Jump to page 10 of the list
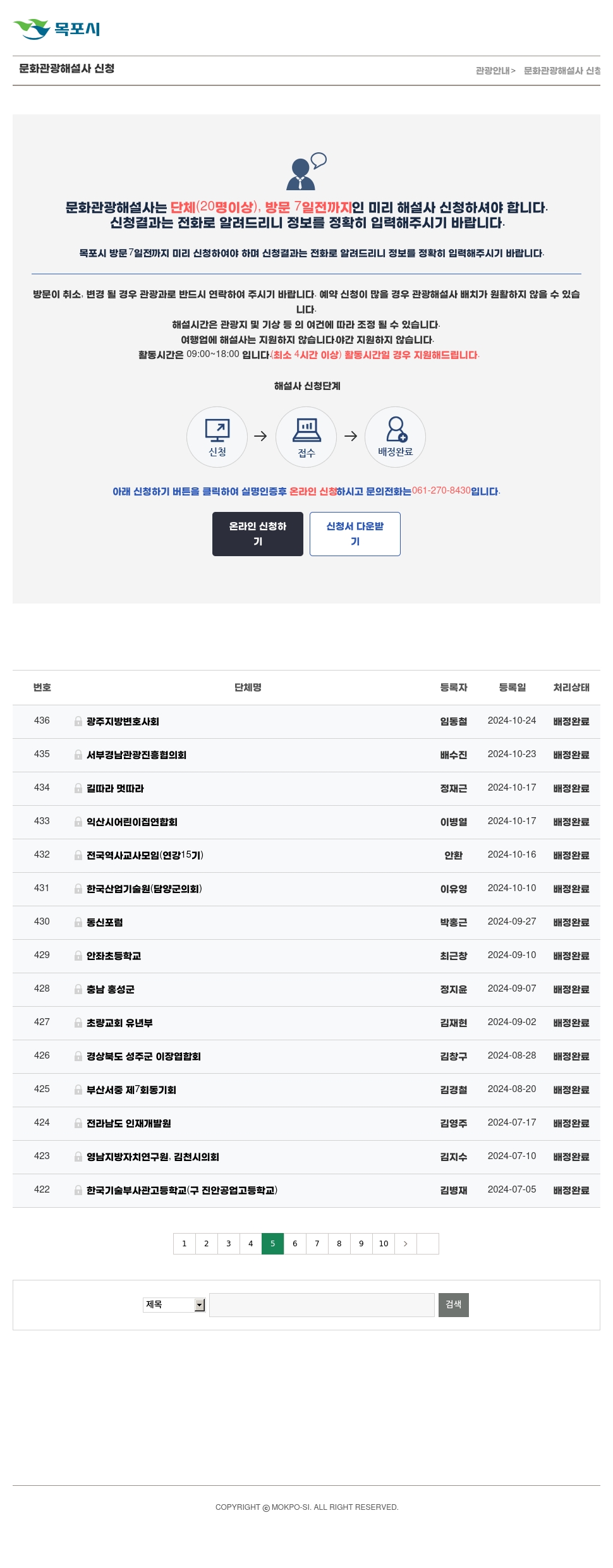 pos(384,1244)
